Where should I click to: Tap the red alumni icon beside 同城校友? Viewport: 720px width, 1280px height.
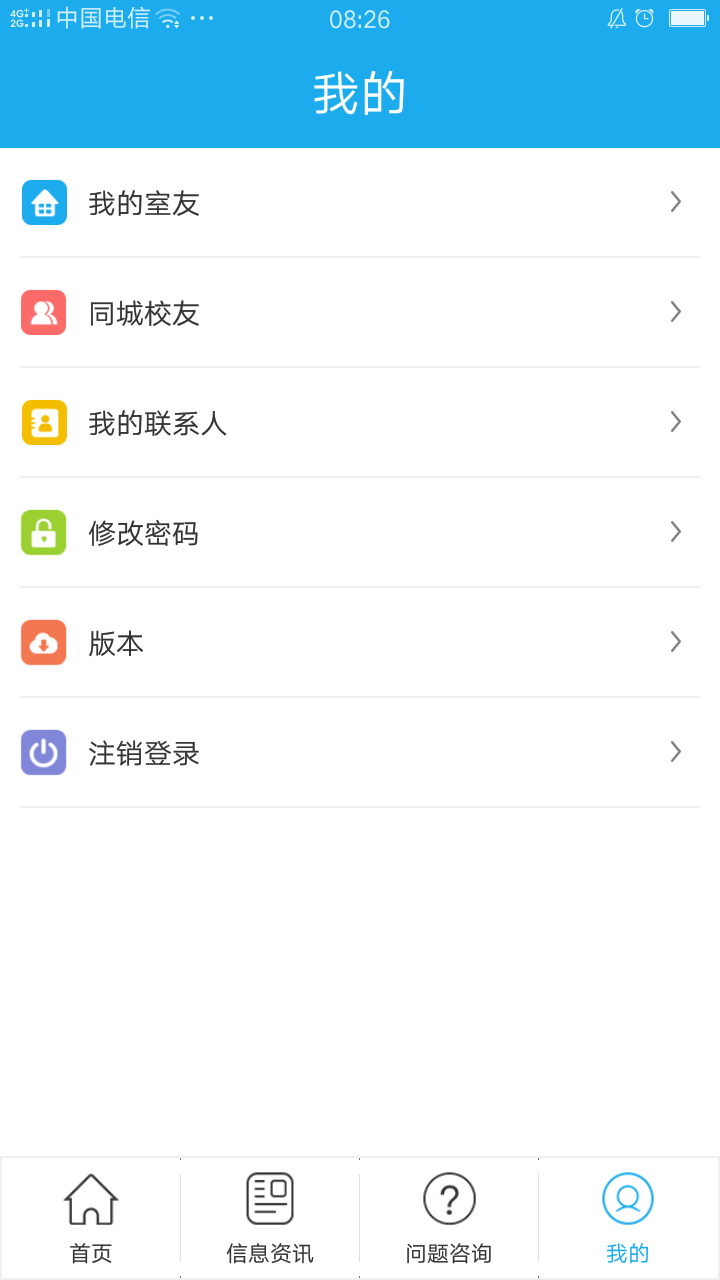pyautogui.click(x=44, y=312)
